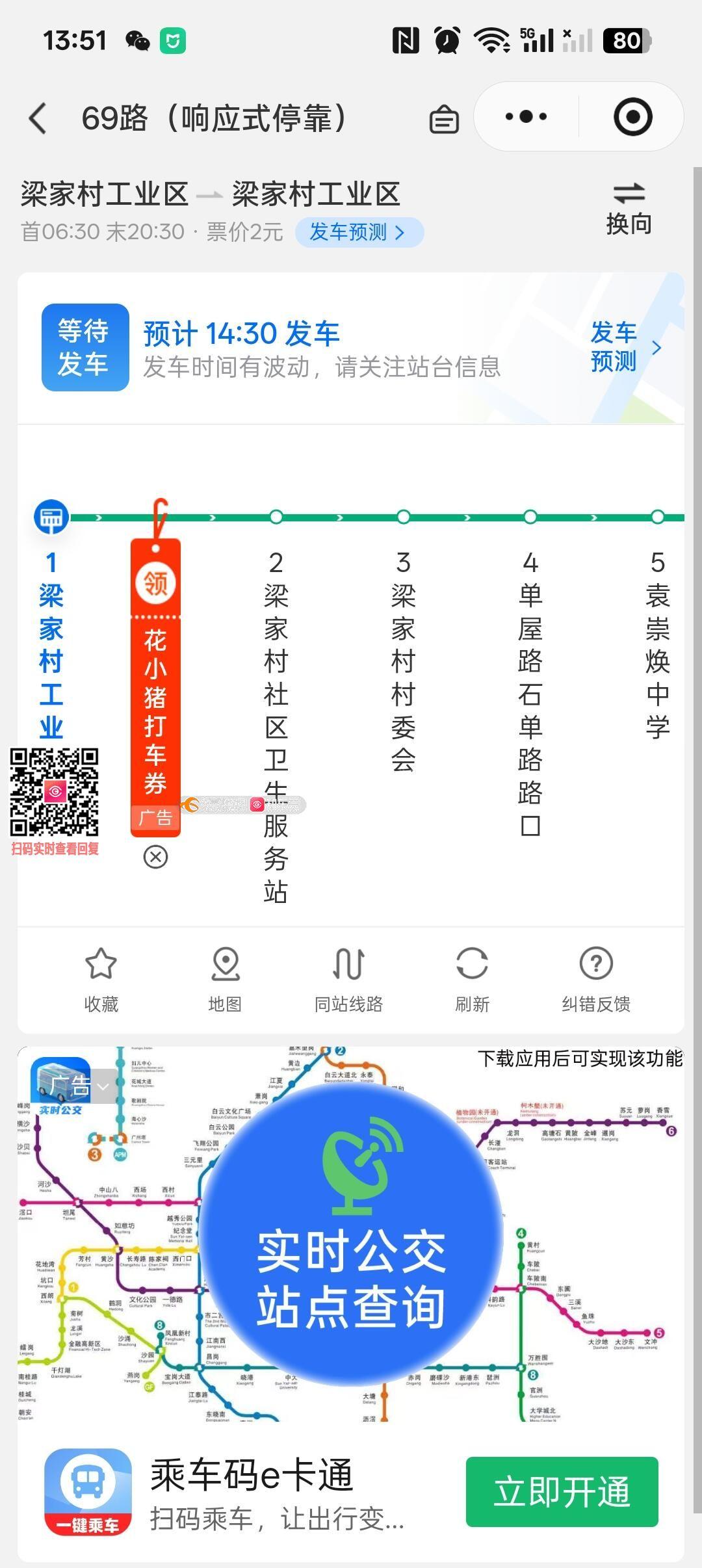Select stop 2 梁家村社区卫生服务站
The width and height of the screenshot is (702, 1568).
tap(276, 715)
